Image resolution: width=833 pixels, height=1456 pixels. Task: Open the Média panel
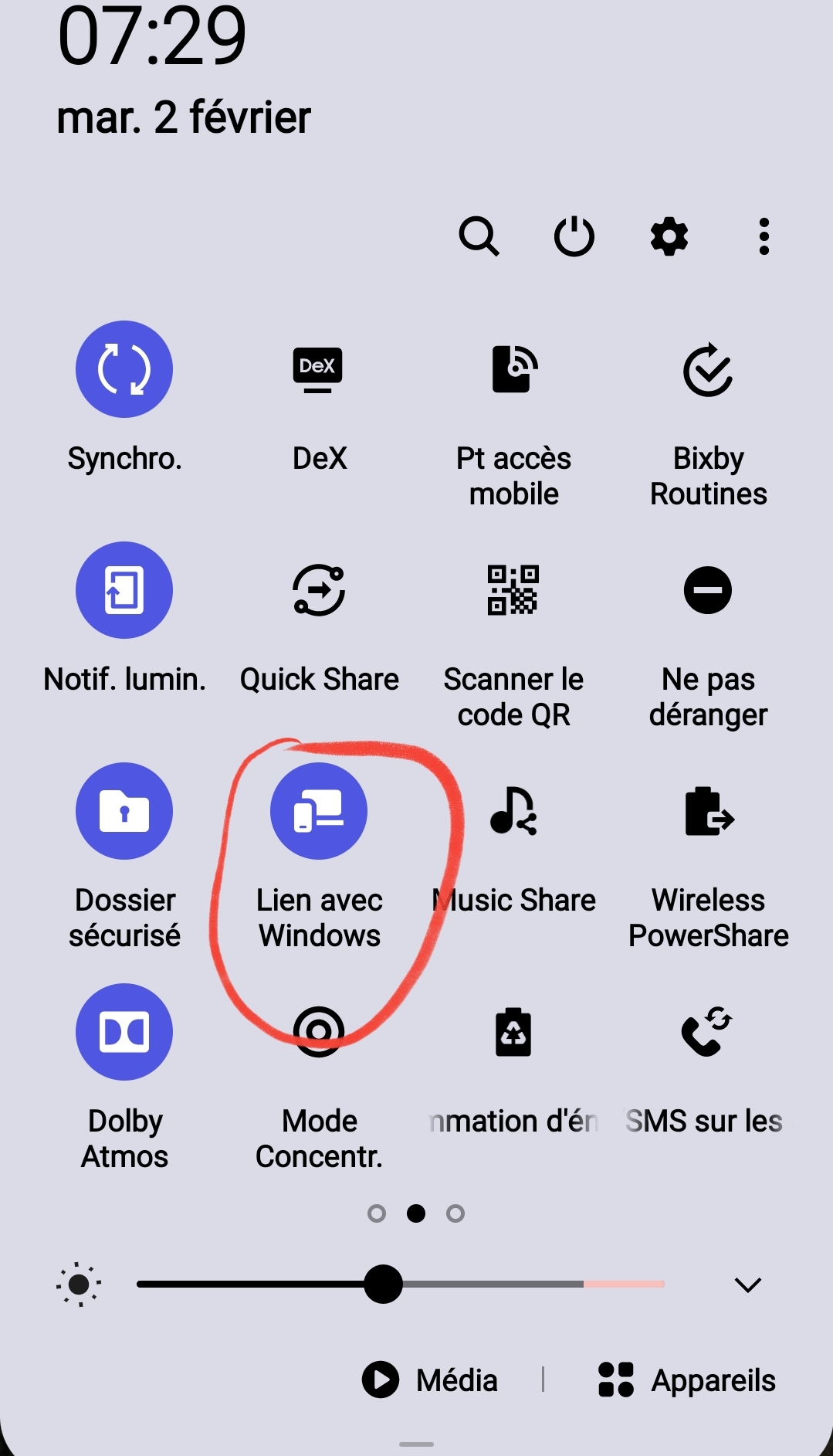[431, 1380]
